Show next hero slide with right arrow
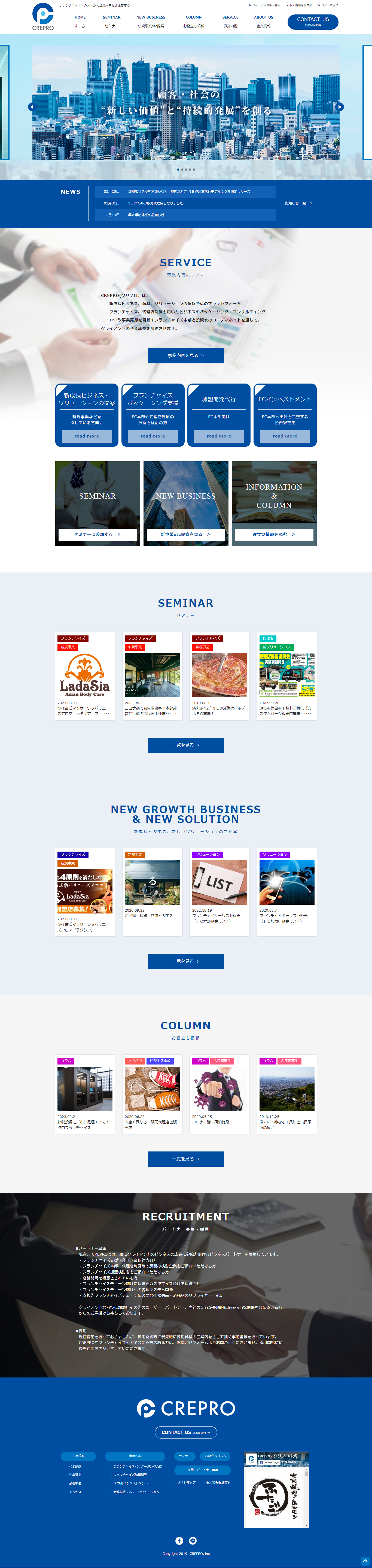Viewport: 372px width, 1568px height. (340, 107)
